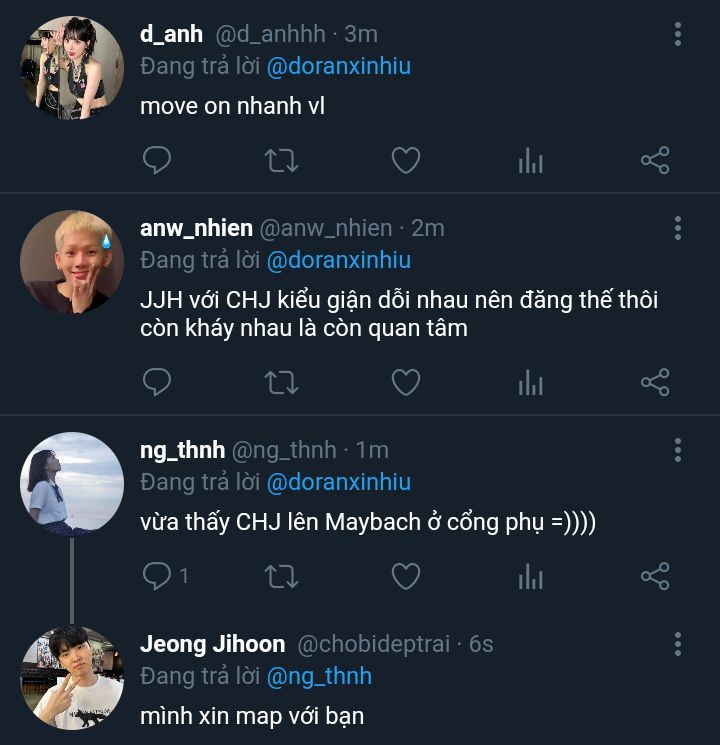Retweet ng_thnh's tweet about Maybach
720x745 pixels.
coord(282,576)
